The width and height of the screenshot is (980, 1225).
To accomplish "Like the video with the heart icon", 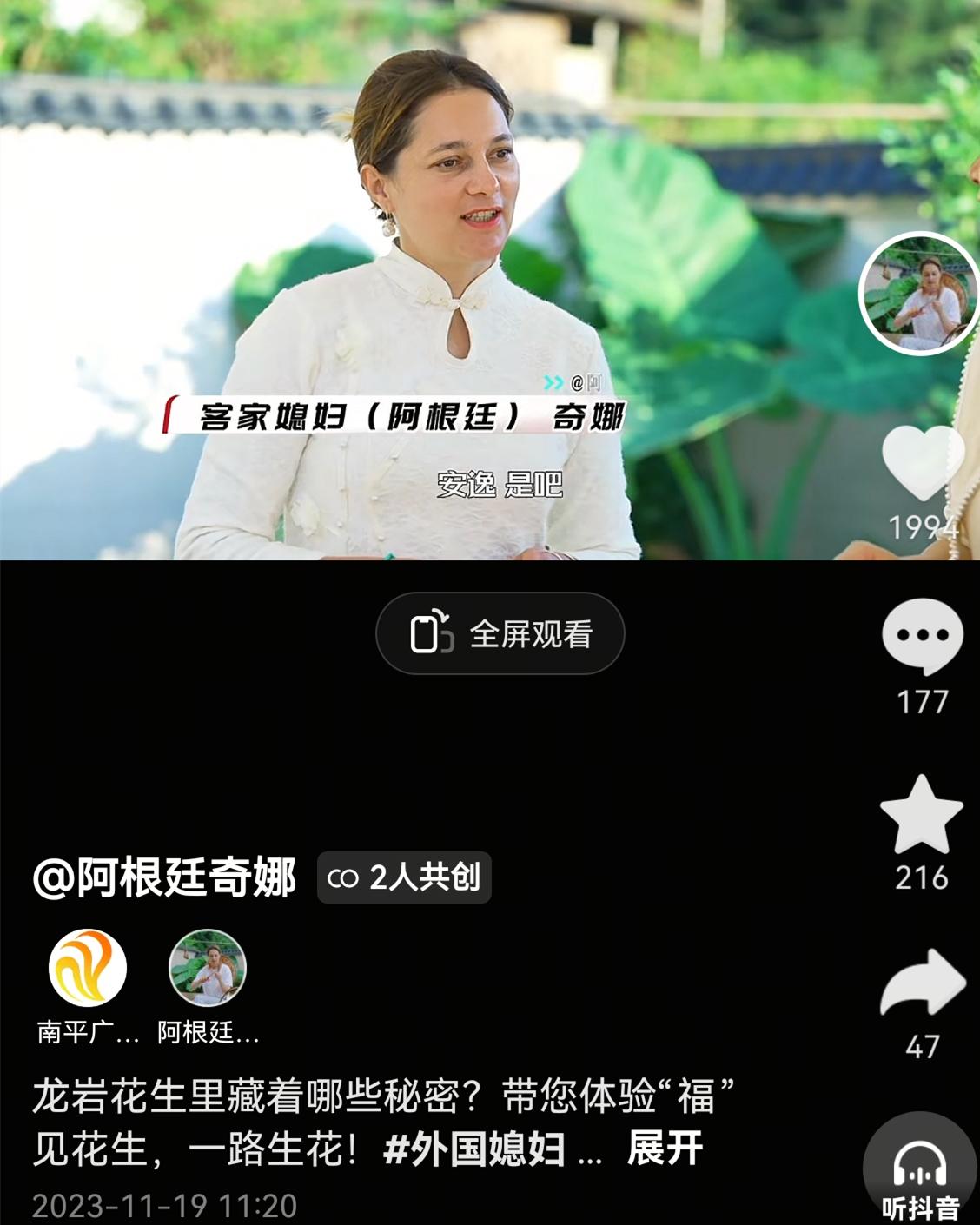I will tap(923, 462).
